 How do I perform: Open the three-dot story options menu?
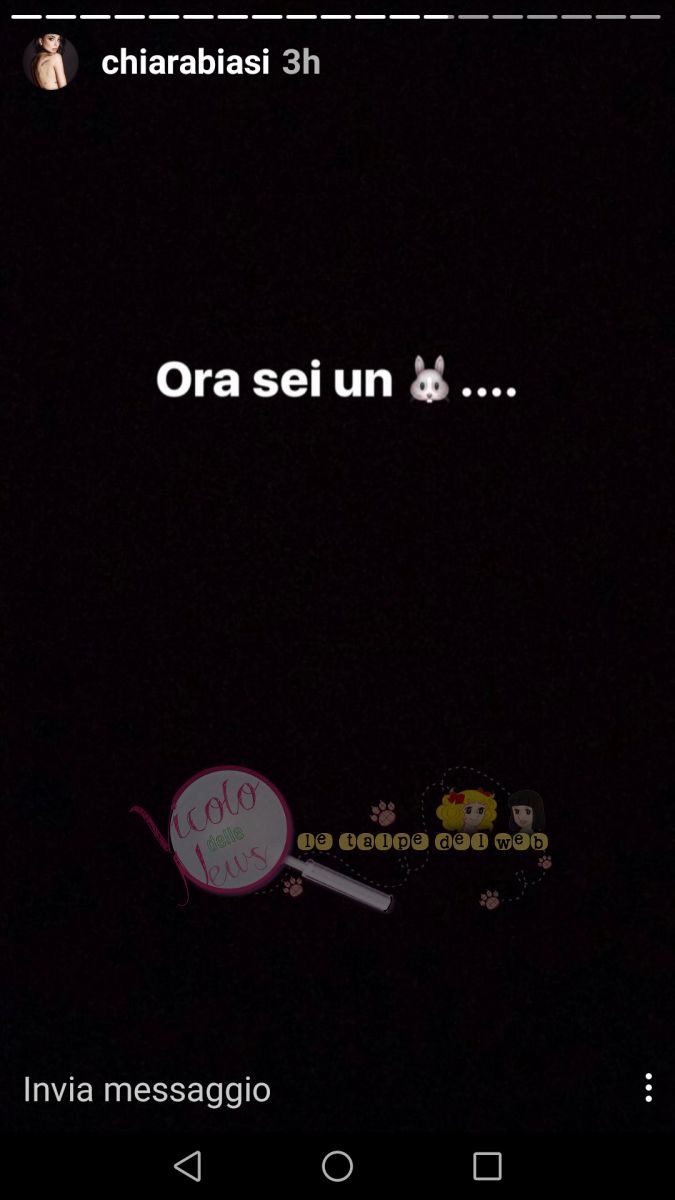(x=648, y=1087)
